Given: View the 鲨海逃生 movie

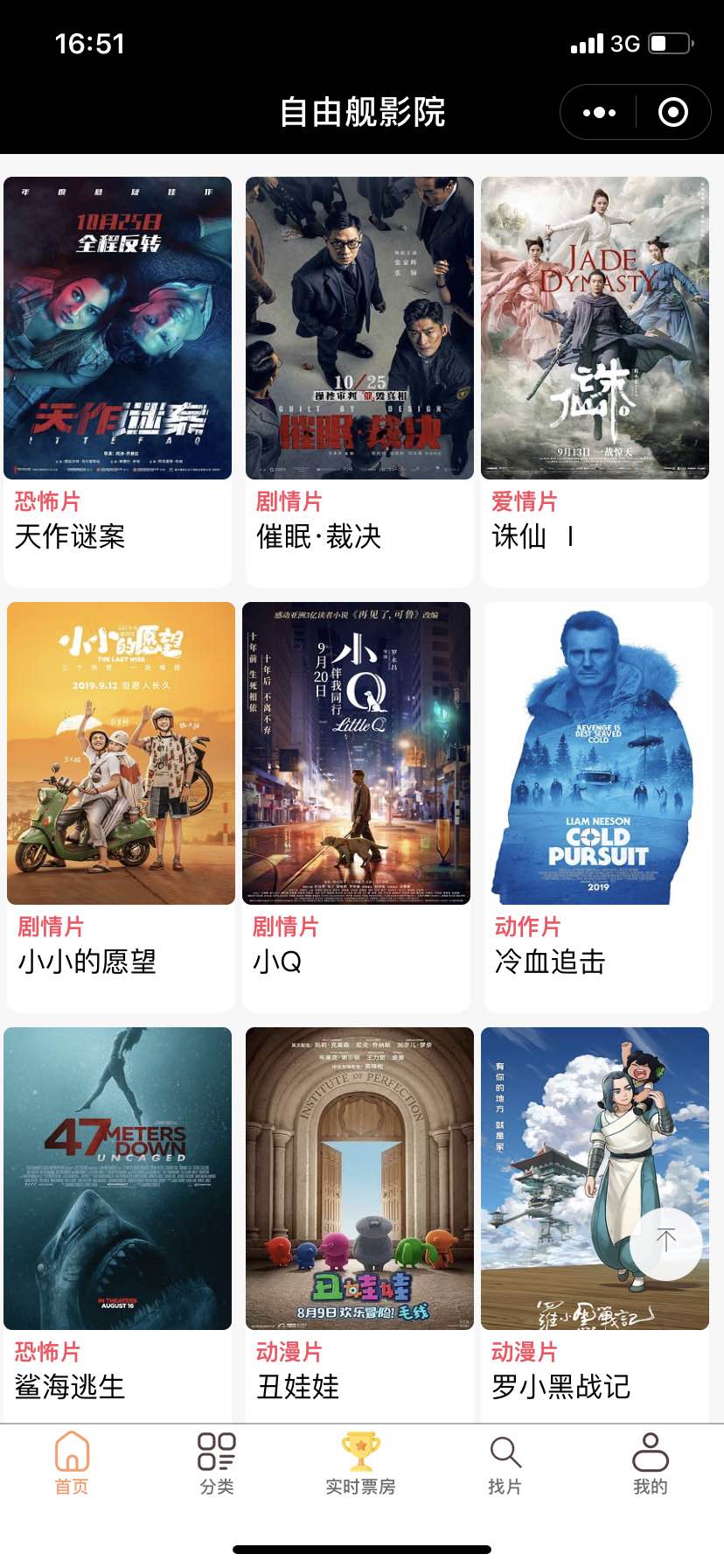Looking at the screenshot, I should click(118, 1225).
